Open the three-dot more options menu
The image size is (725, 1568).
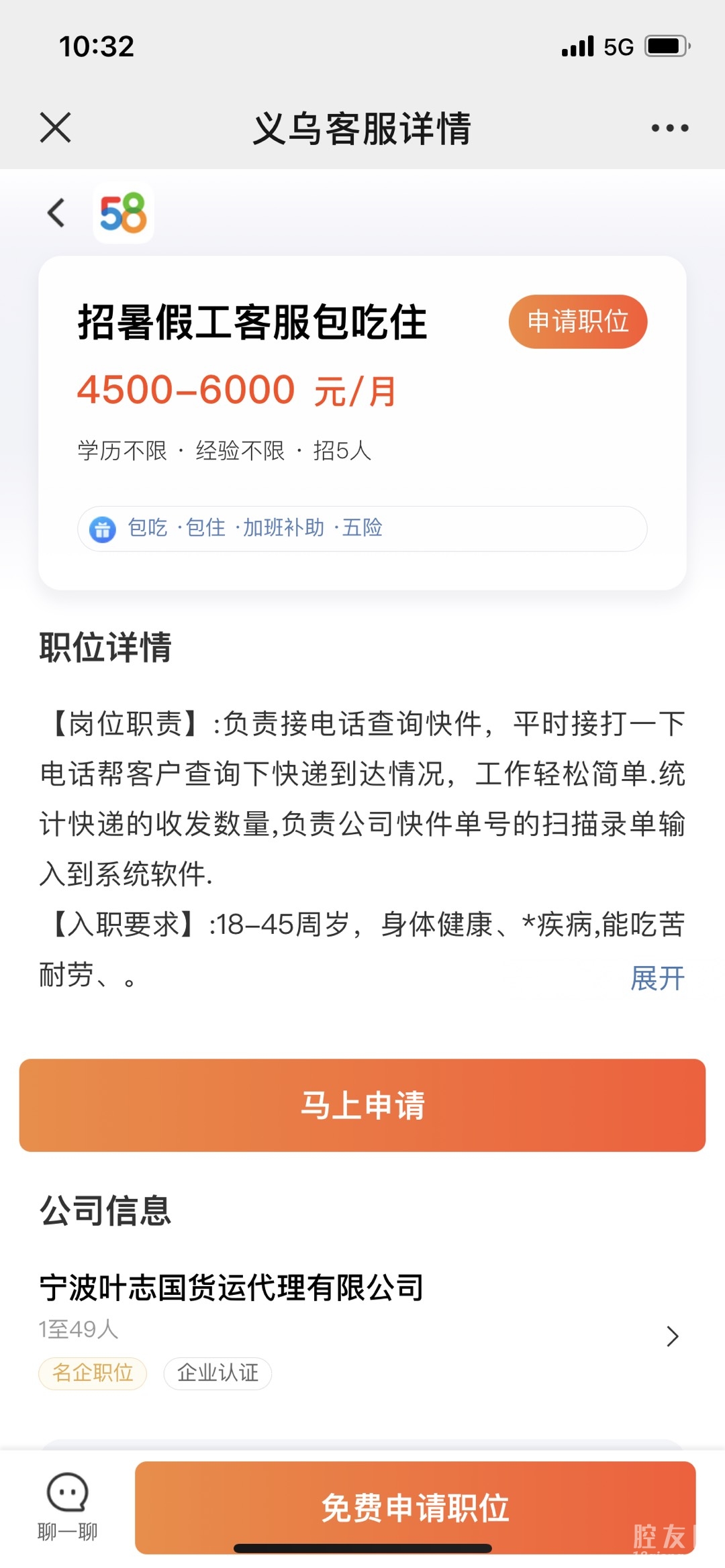[669, 127]
